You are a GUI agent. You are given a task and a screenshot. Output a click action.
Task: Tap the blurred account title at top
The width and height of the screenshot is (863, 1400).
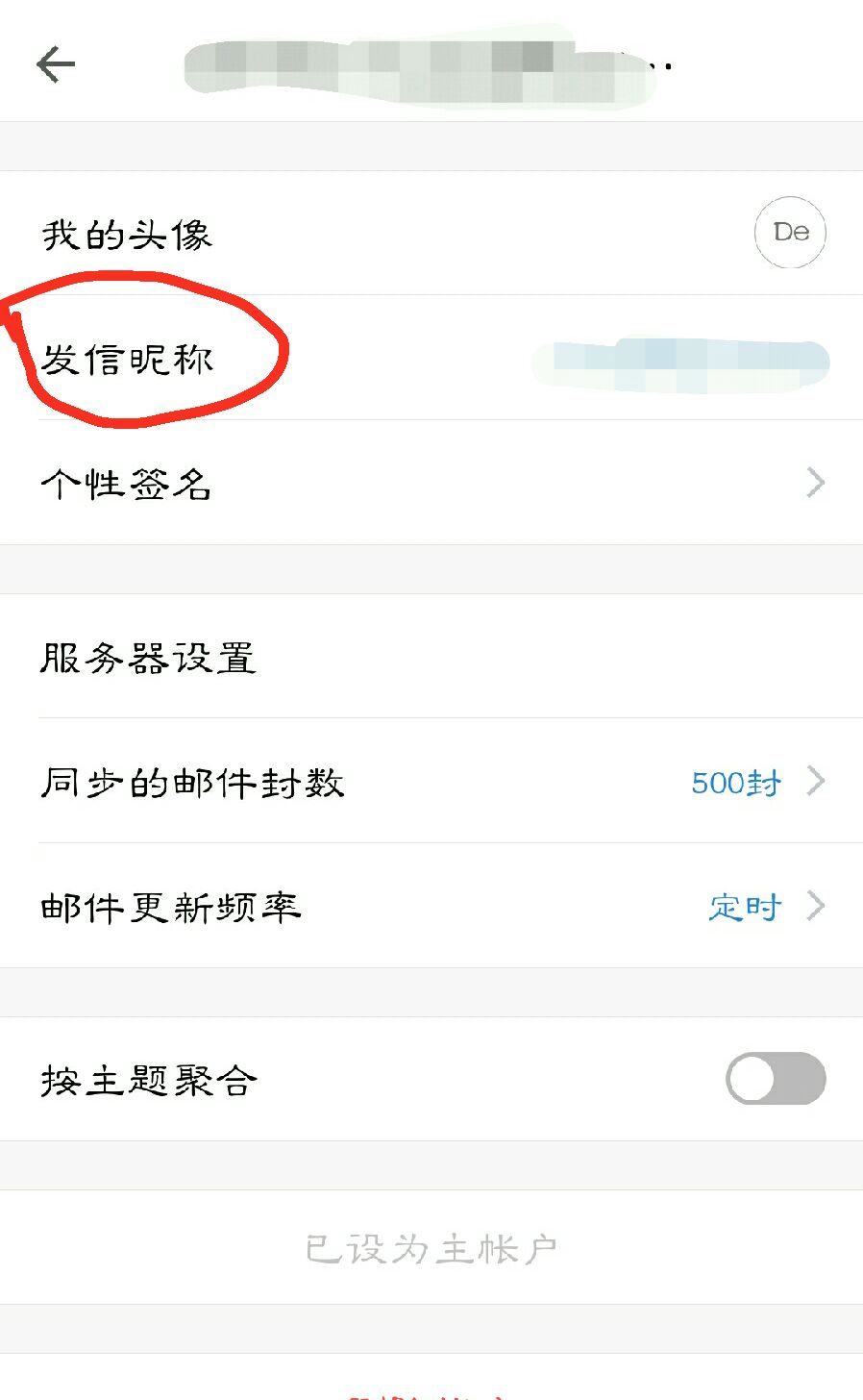[x=413, y=67]
